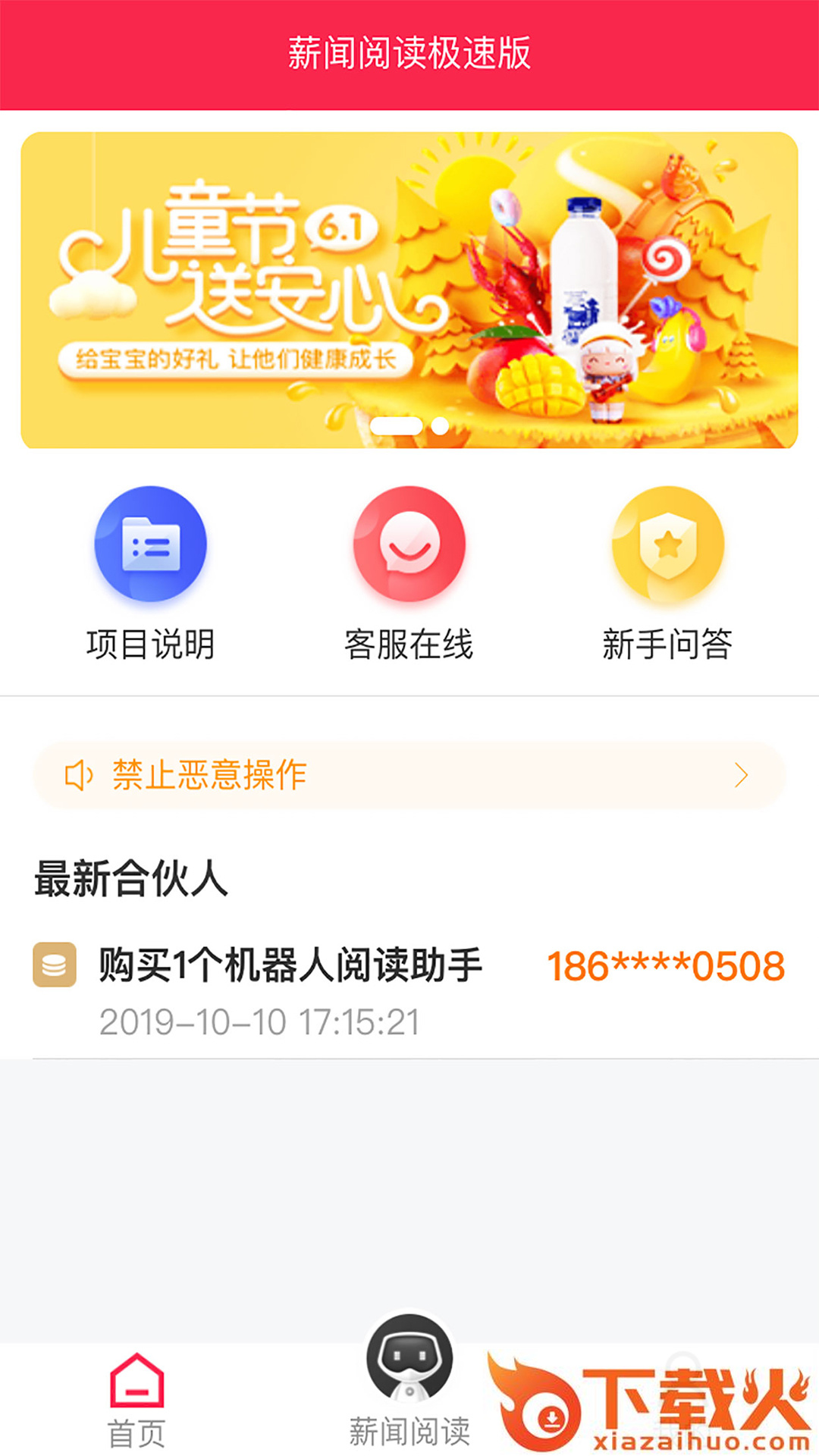Contact 客服在线 customer service
819x1456 pixels.
(x=409, y=573)
